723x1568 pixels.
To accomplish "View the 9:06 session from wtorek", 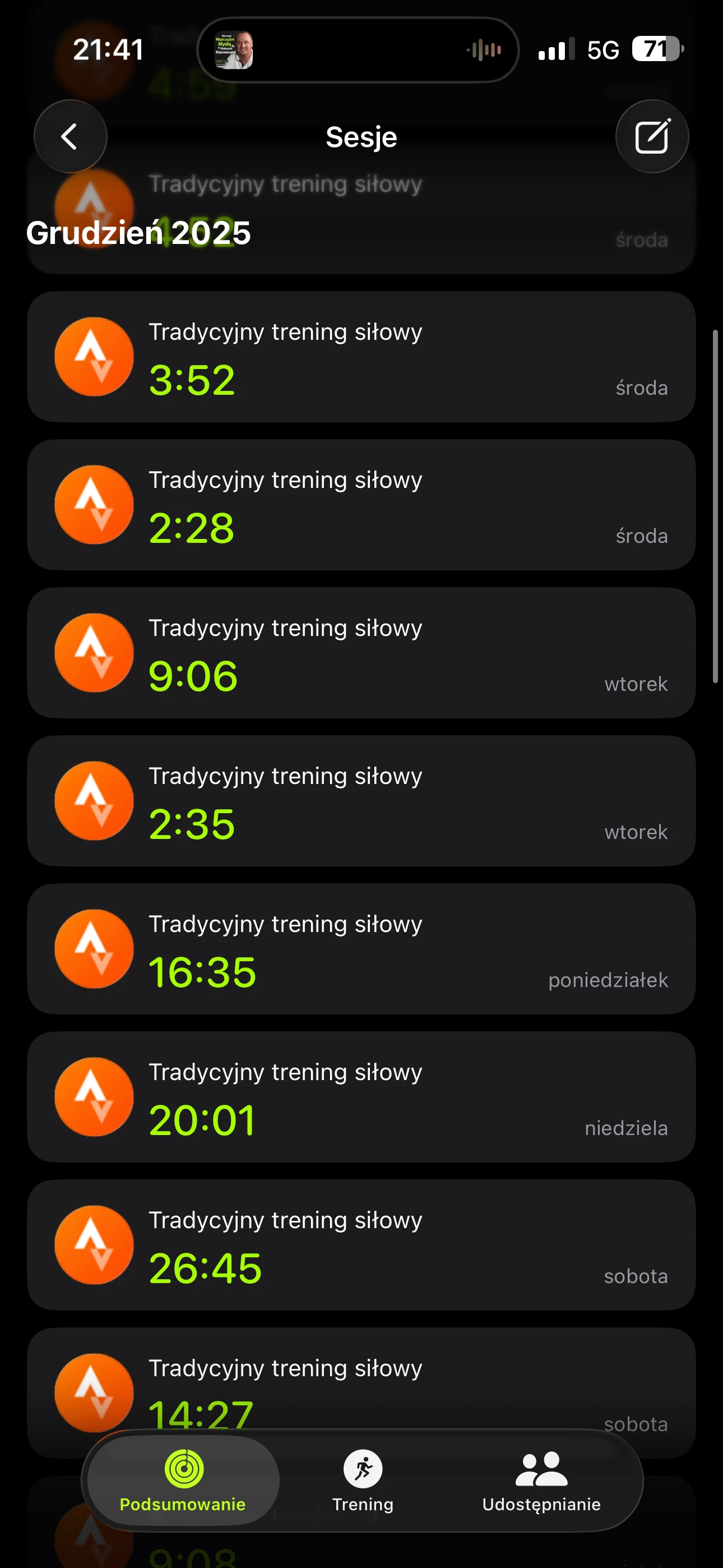I will (361, 653).
